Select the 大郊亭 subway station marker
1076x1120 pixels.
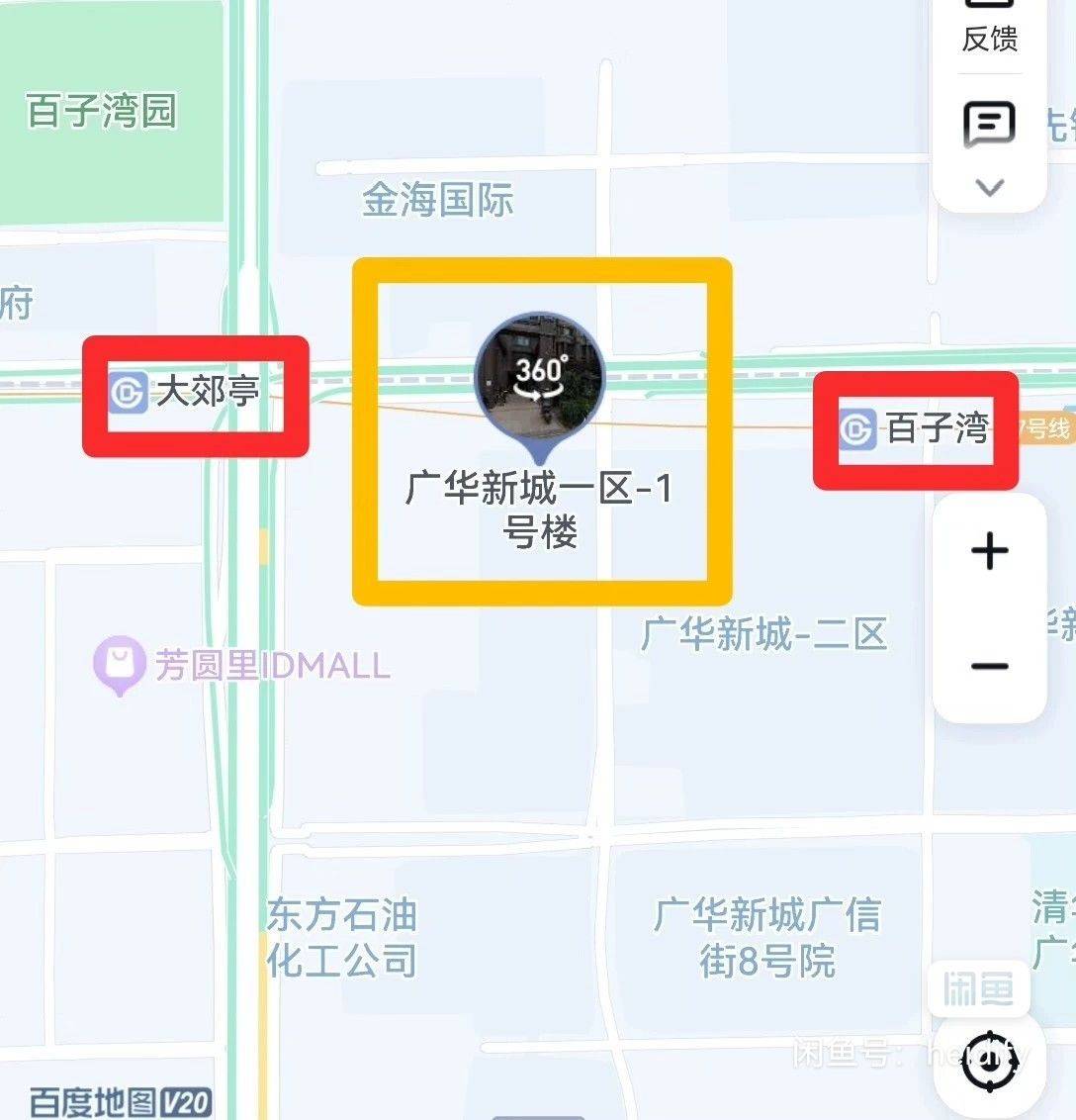tap(128, 393)
